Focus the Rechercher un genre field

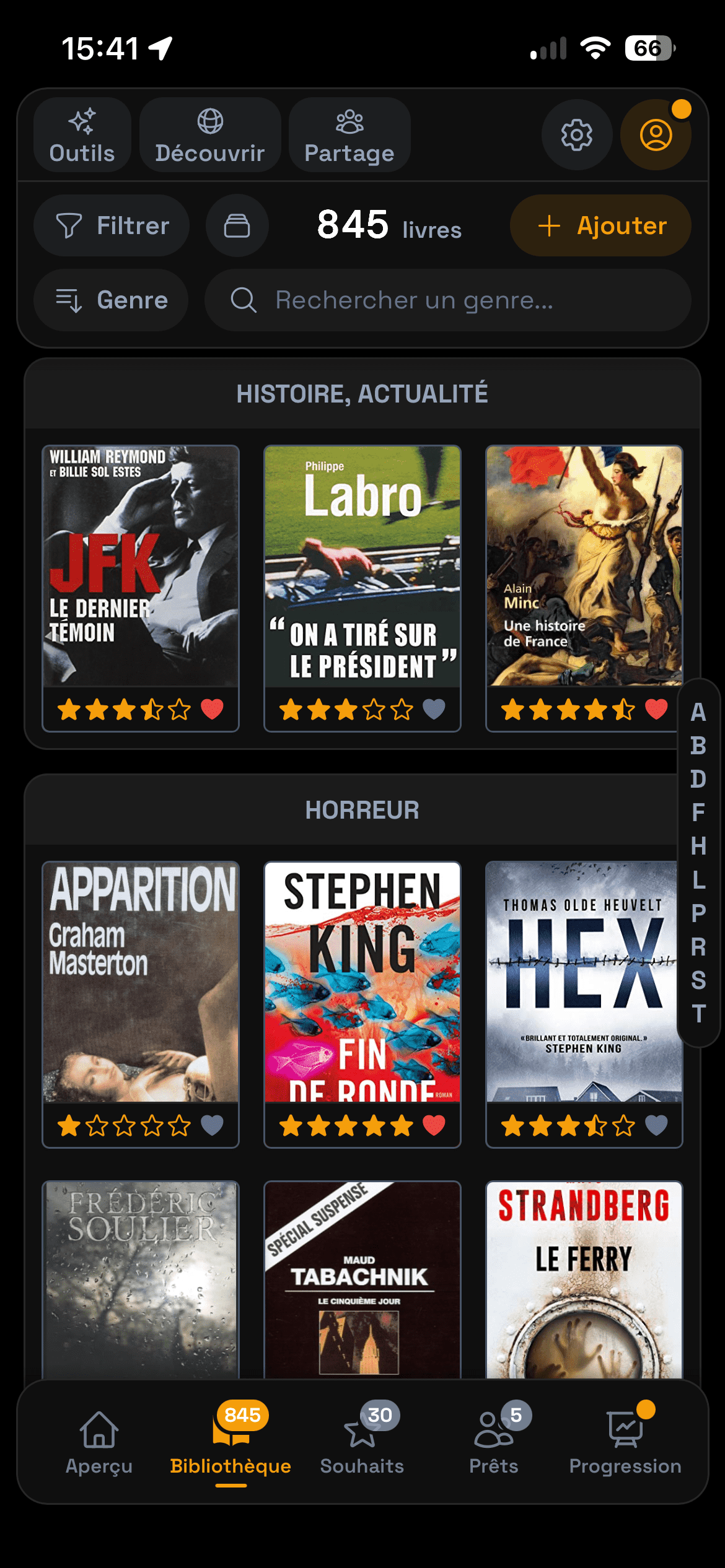point(448,300)
